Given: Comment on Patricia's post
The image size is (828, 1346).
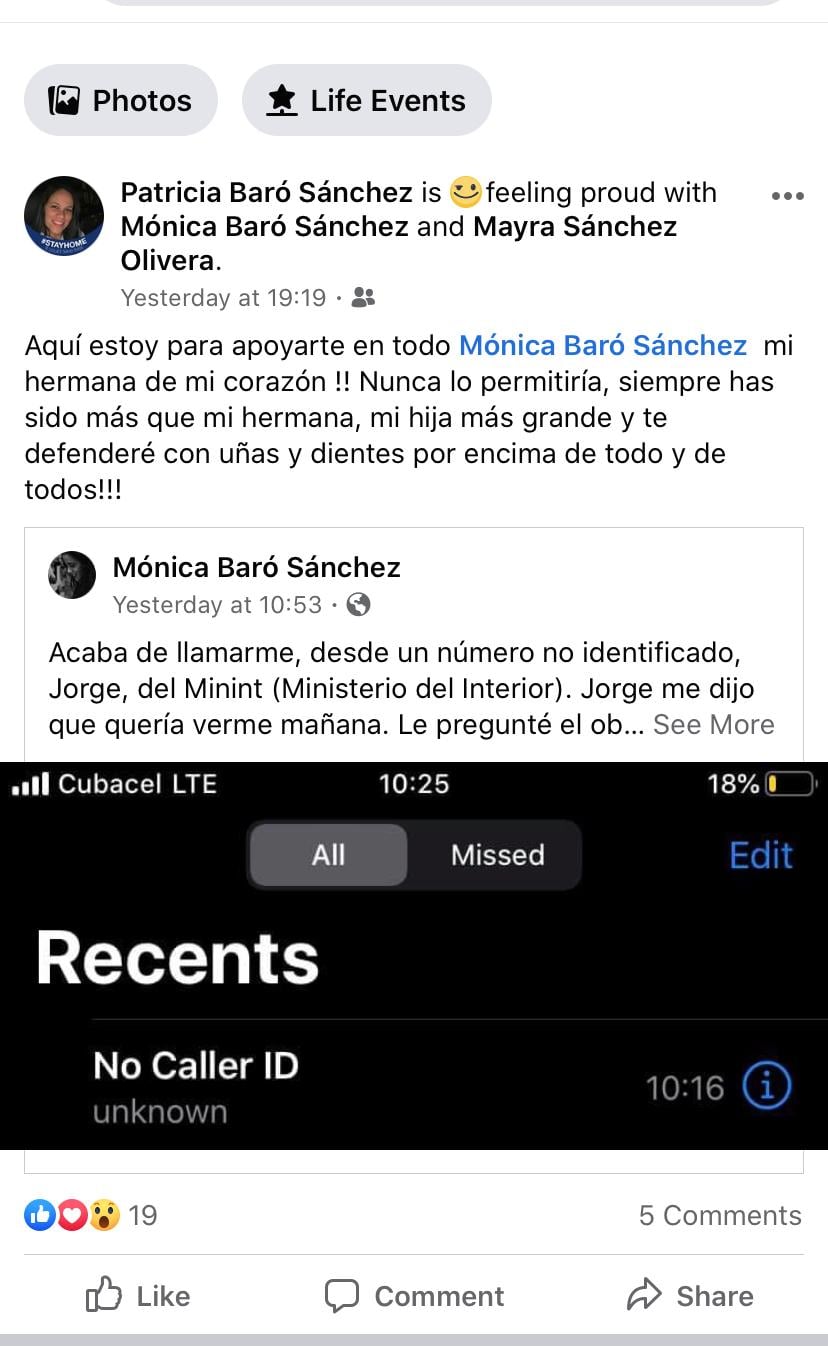Looking at the screenshot, I should [x=414, y=1296].
